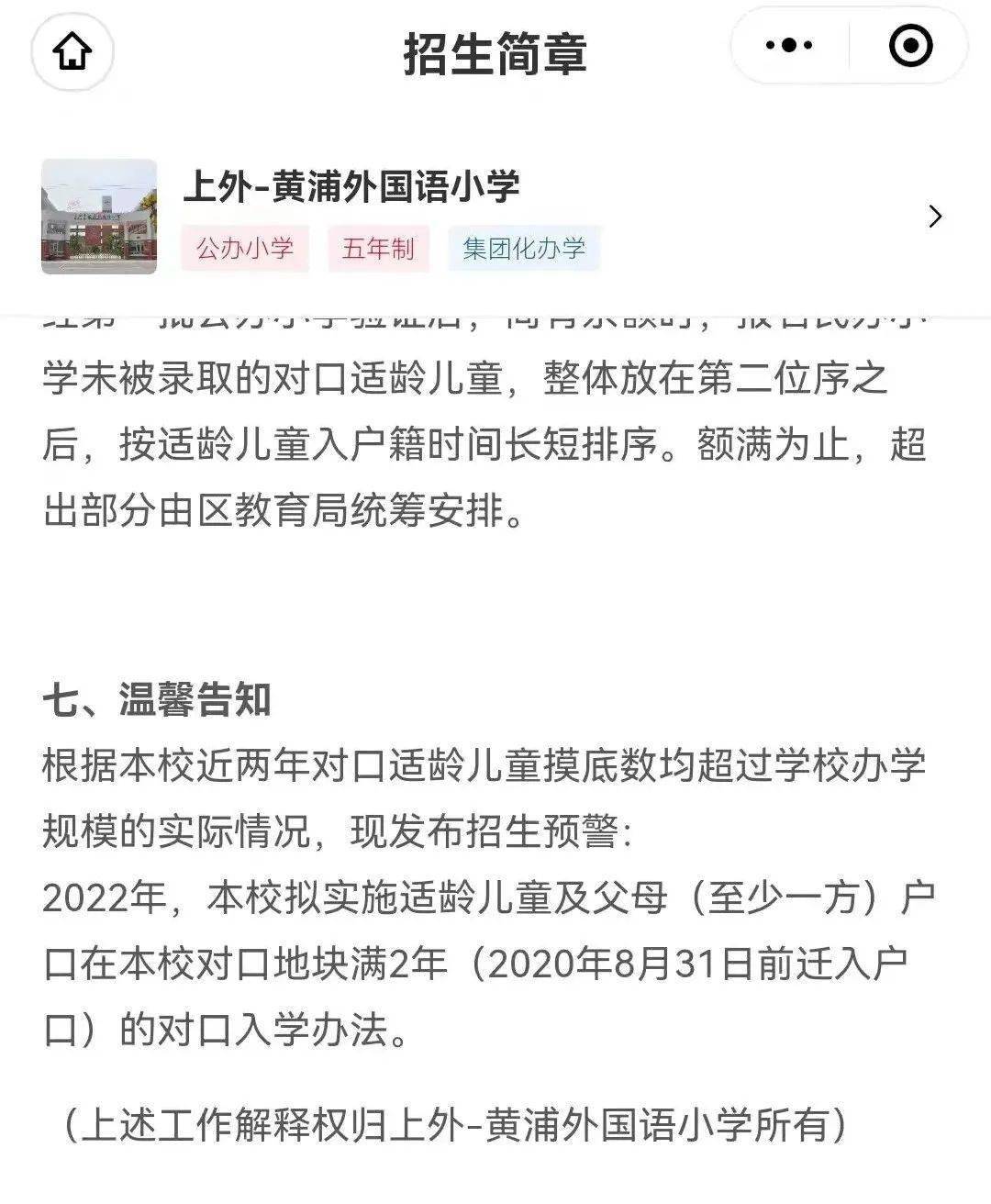Toggle the 集团化办学 label

click(x=523, y=249)
